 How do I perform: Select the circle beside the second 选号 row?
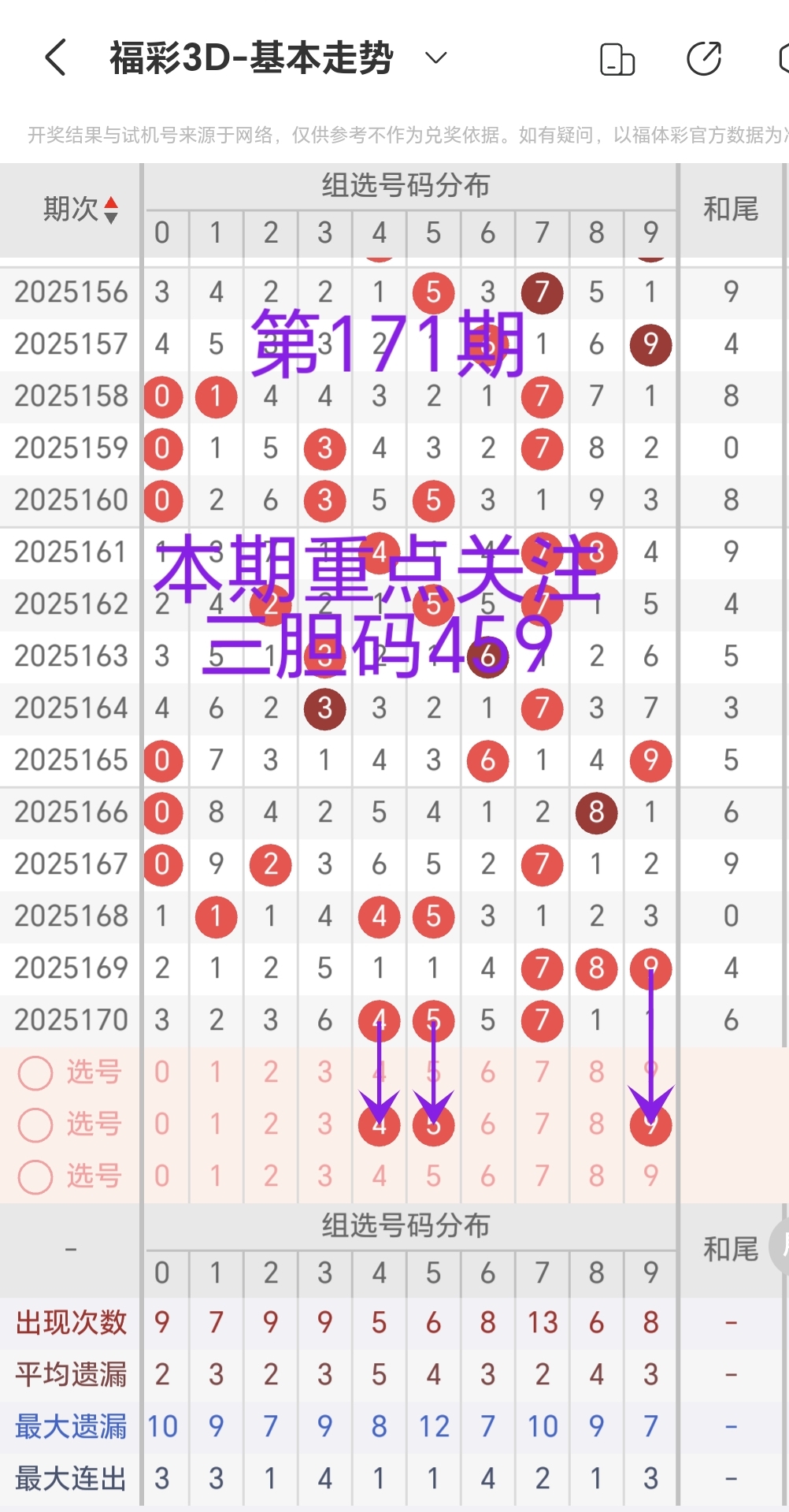point(35,1125)
